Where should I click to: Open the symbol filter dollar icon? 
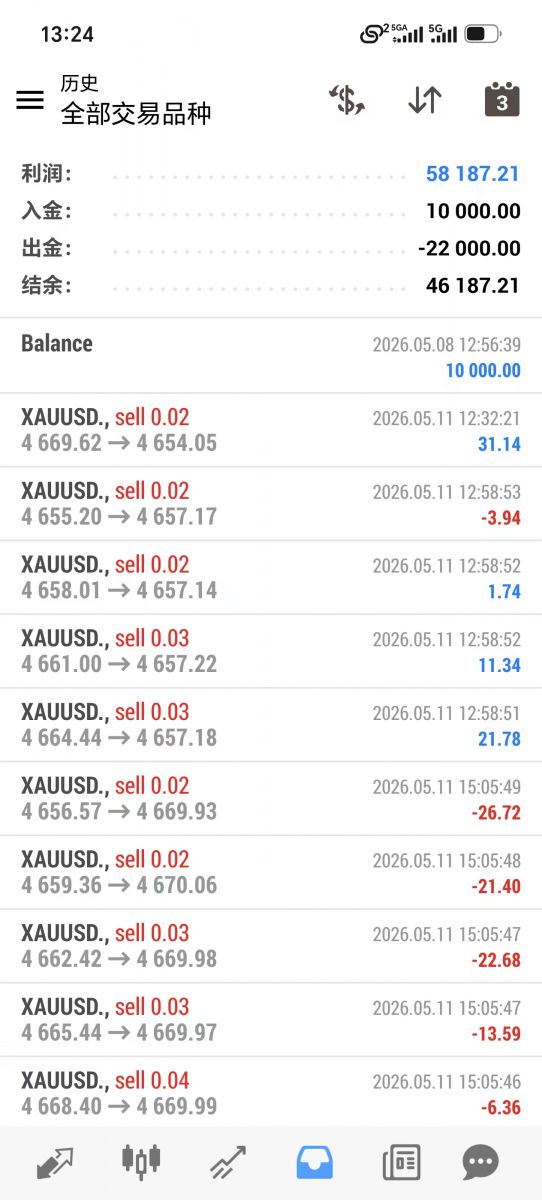[x=347, y=100]
